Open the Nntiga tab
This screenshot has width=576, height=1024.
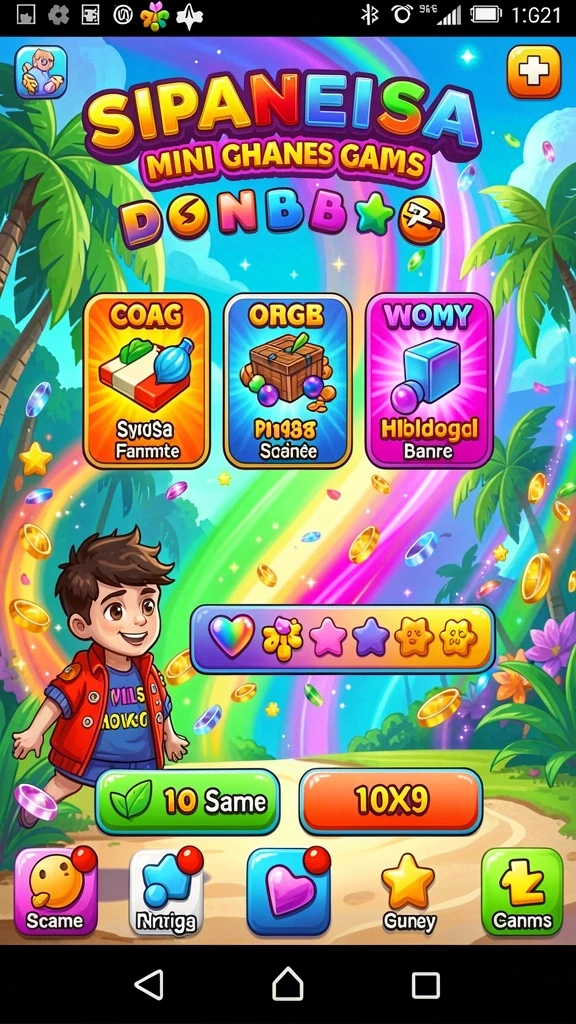(167, 892)
